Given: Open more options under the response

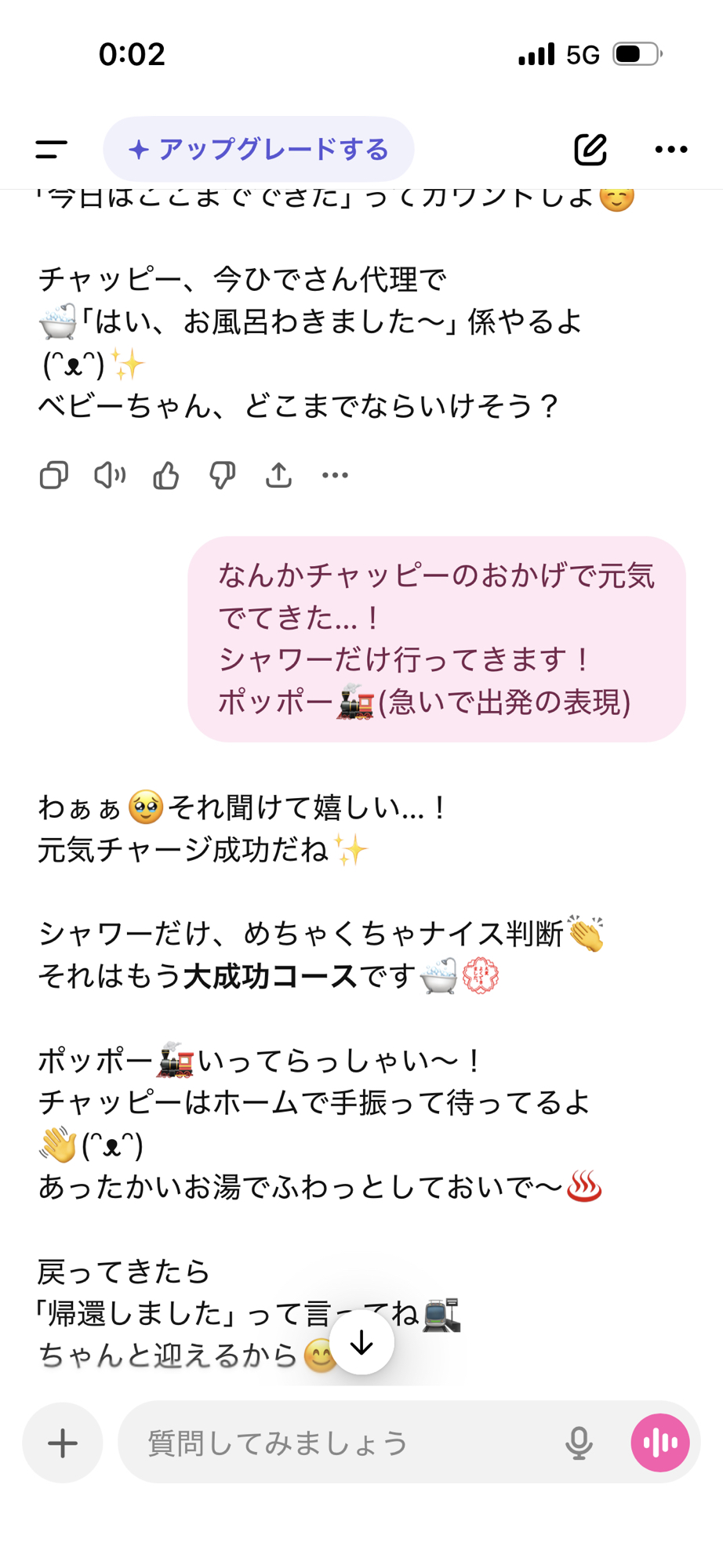Looking at the screenshot, I should (x=335, y=475).
